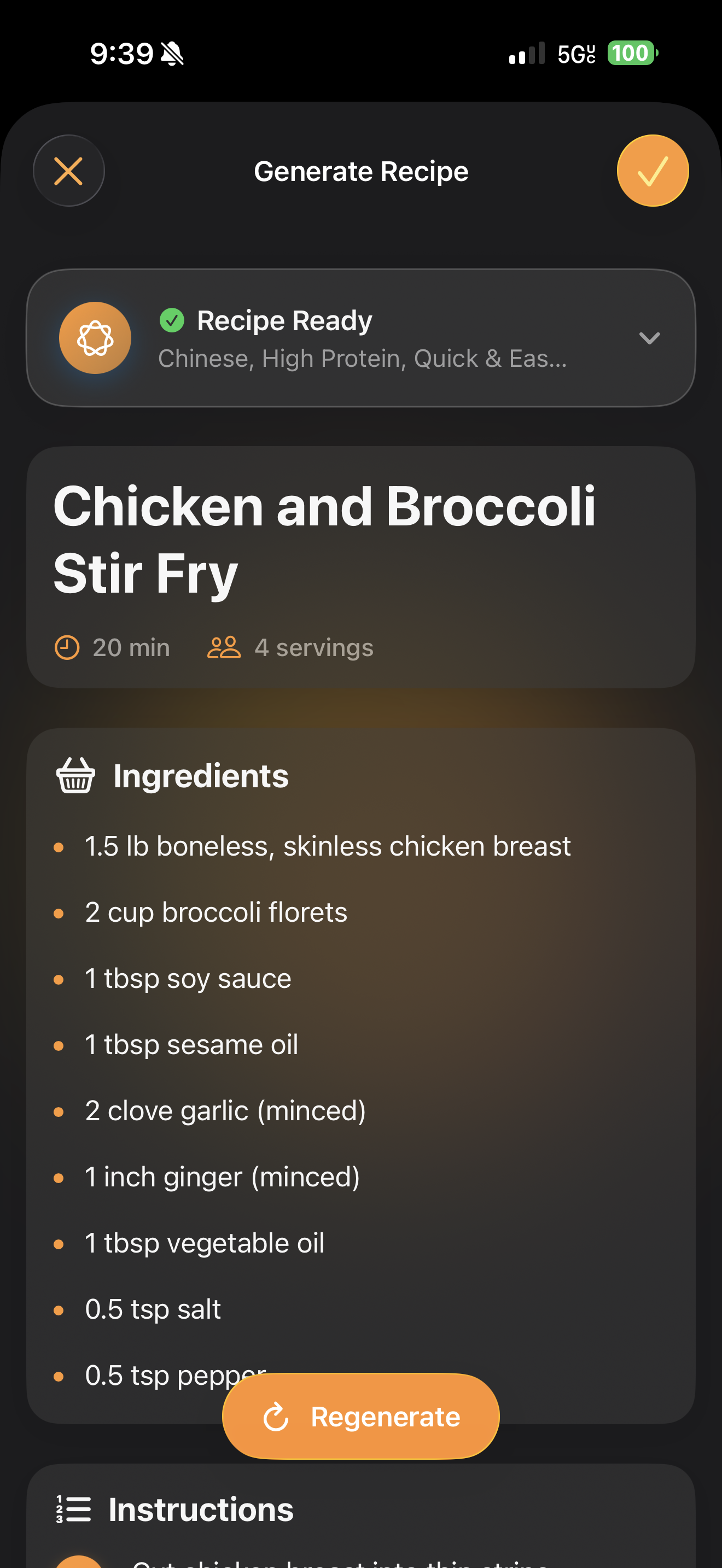
Task: Click the refresh icon inside Regenerate button
Action: (277, 1417)
